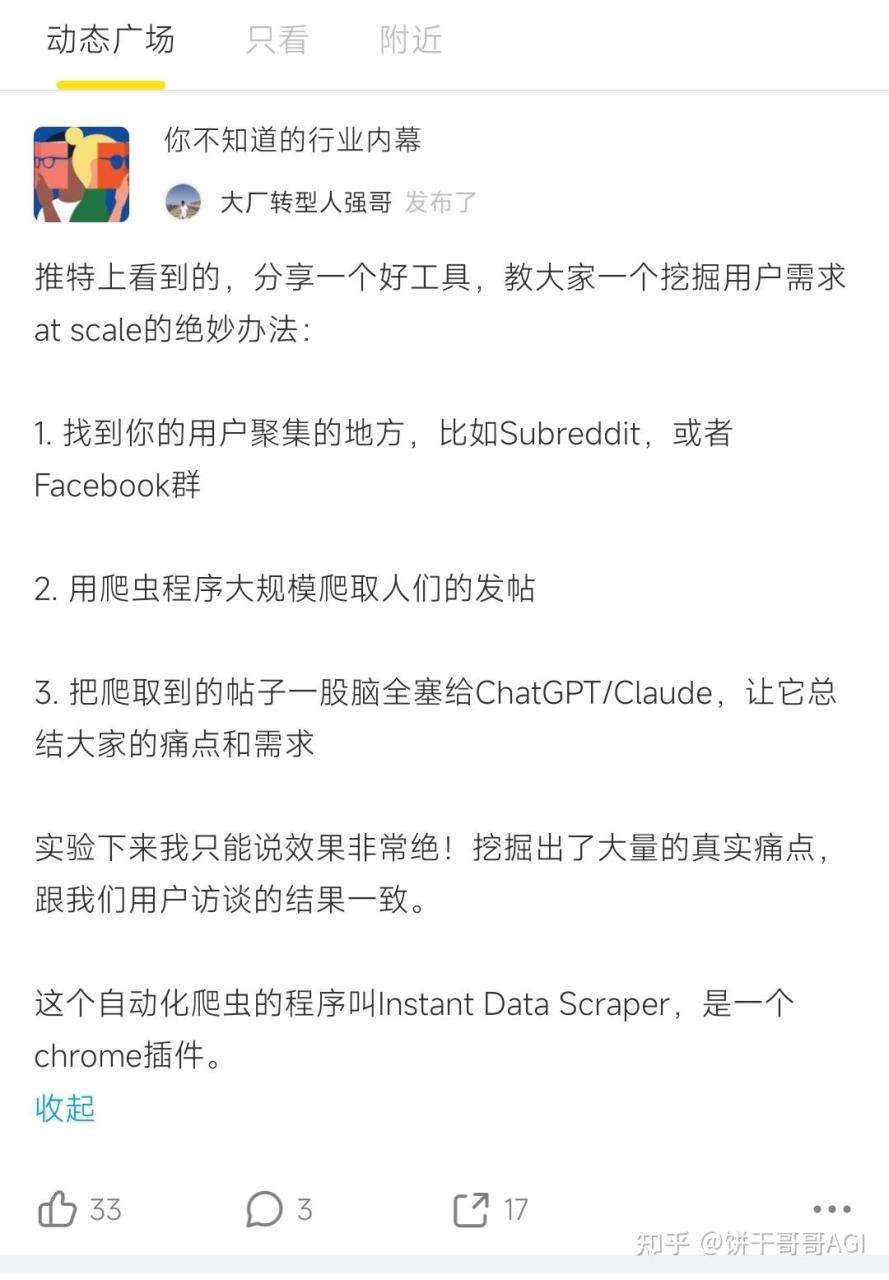This screenshot has width=889, height=1280.
Task: Open 大厂转型人强哥's profile
Action: point(305,202)
